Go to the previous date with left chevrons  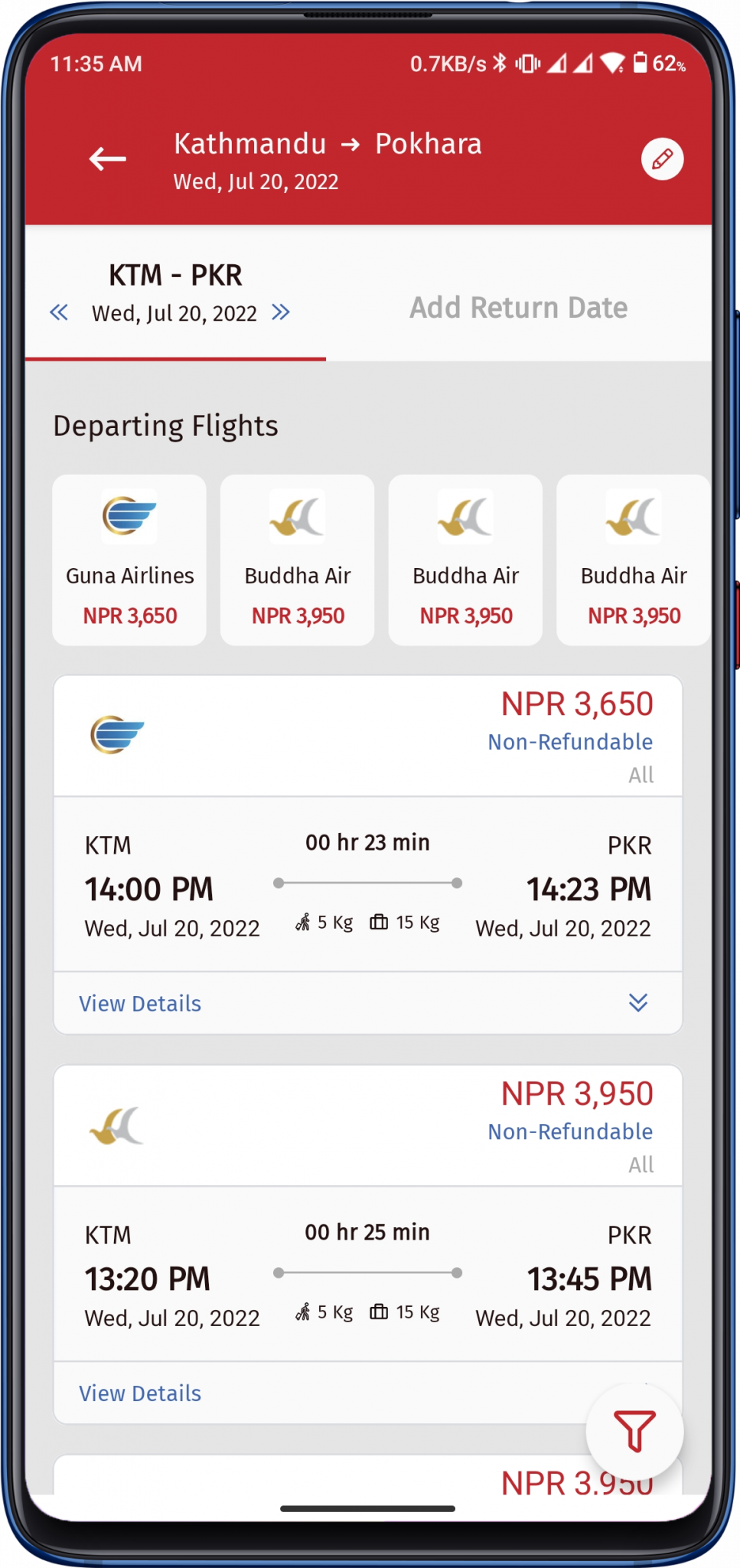[x=59, y=312]
